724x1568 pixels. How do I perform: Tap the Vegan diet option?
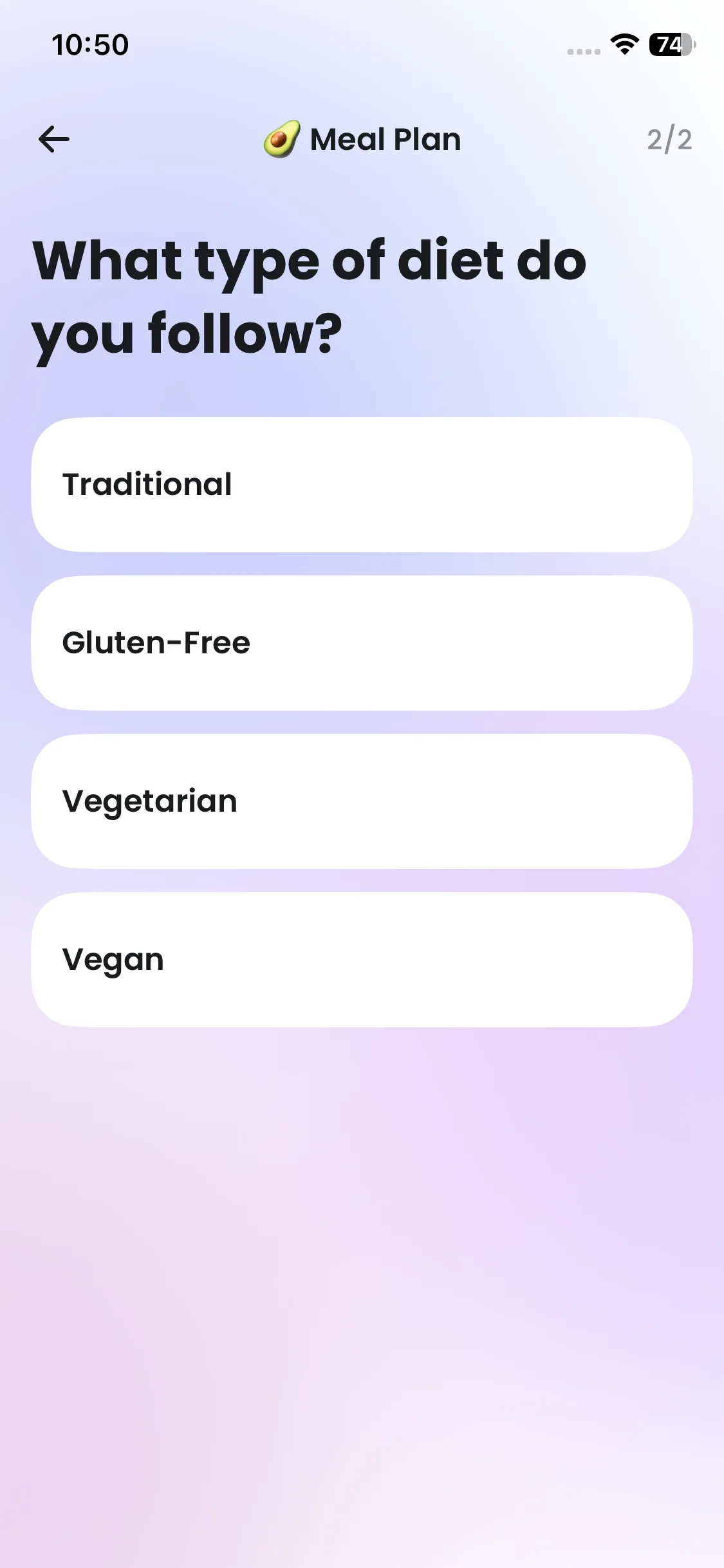click(362, 960)
